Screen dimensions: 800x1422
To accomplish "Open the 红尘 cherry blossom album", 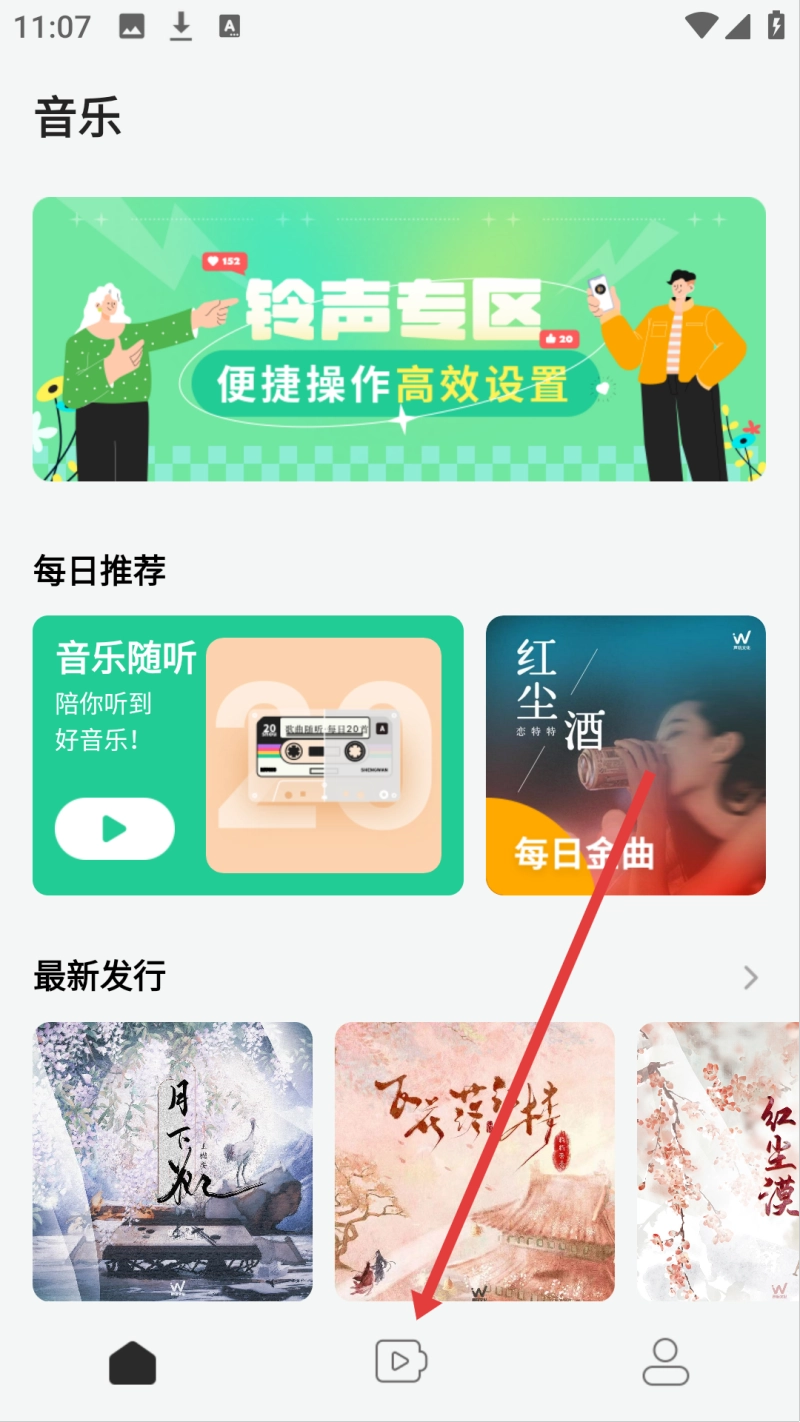I will pyautogui.click(x=718, y=1161).
